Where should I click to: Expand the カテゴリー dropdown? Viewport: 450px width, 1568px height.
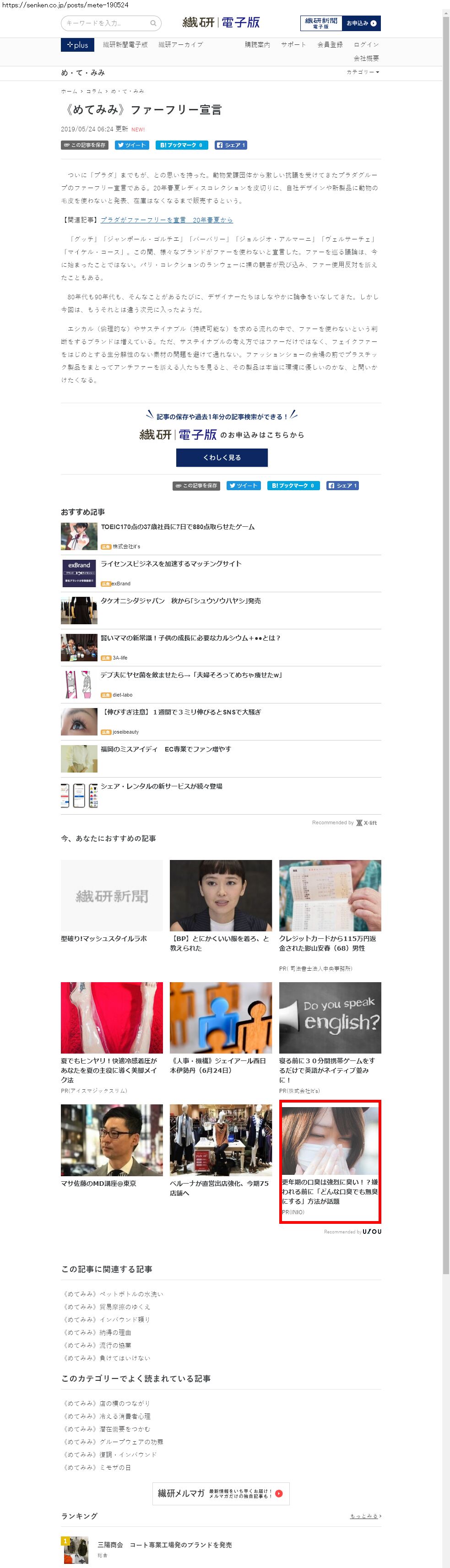tap(362, 72)
